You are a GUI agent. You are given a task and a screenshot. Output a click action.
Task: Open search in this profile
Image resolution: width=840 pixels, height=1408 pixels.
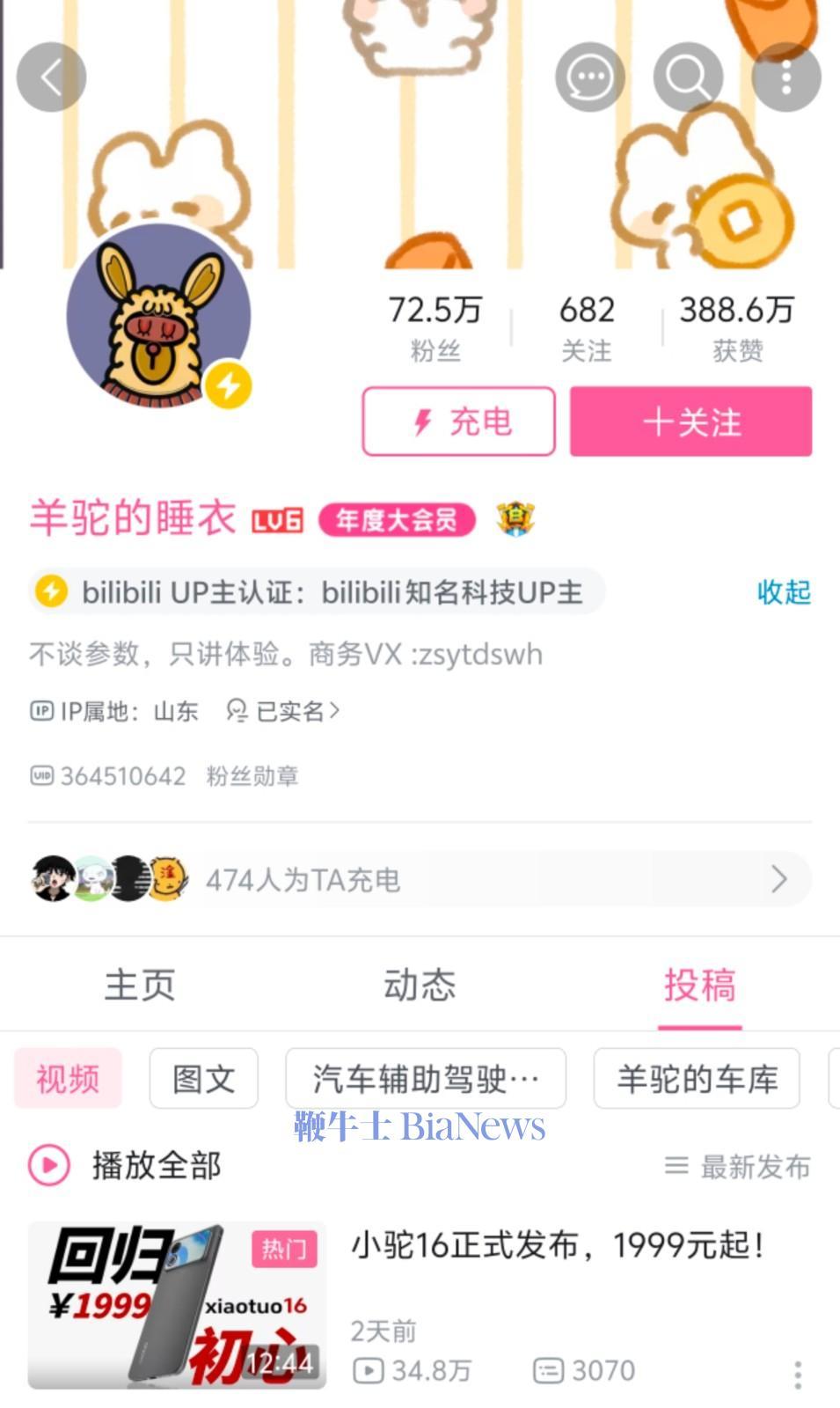pyautogui.click(x=688, y=77)
